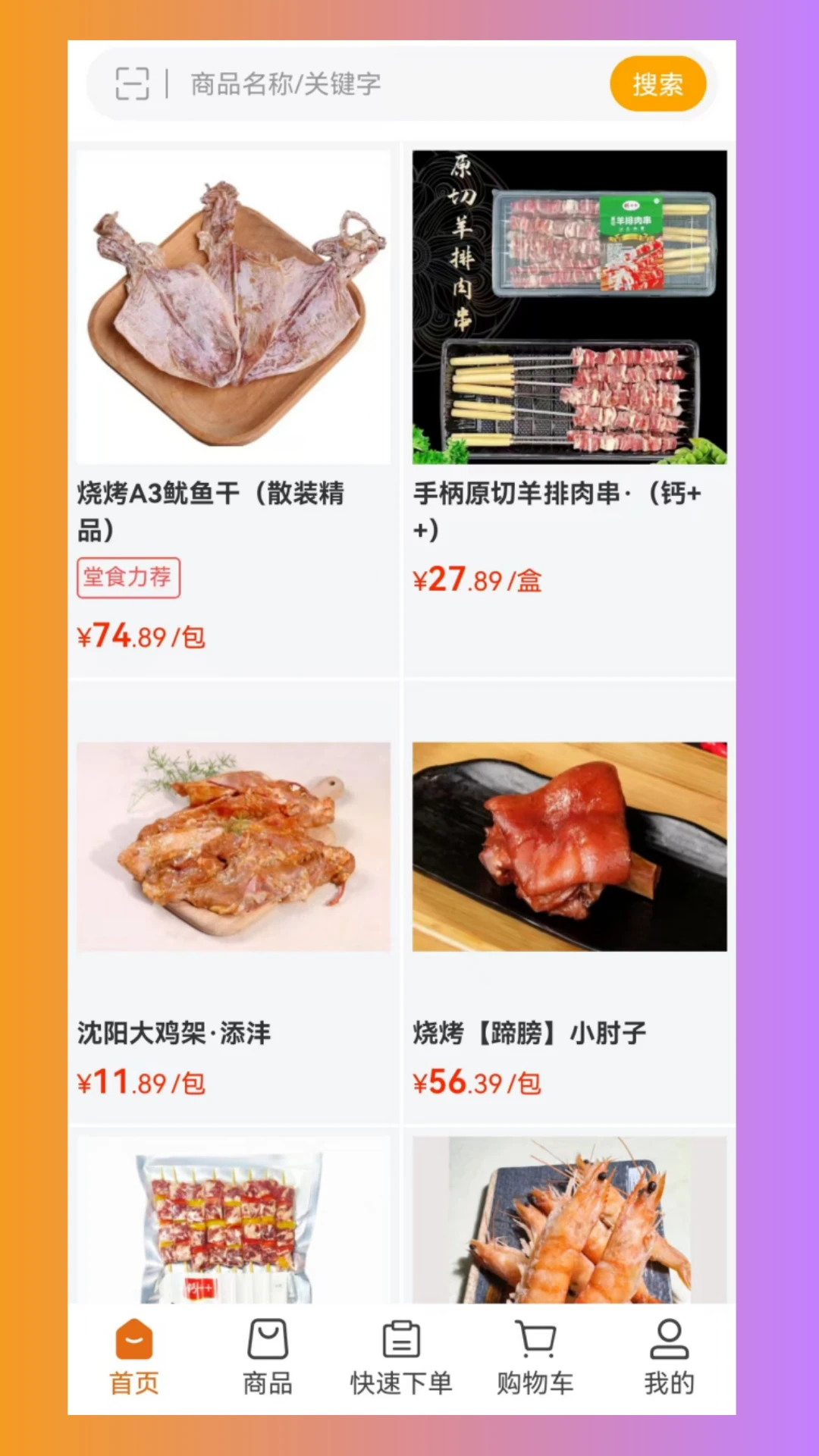This screenshot has width=819, height=1456.
Task: Tap the ¥27.89/盒 price text
Action: tap(478, 580)
